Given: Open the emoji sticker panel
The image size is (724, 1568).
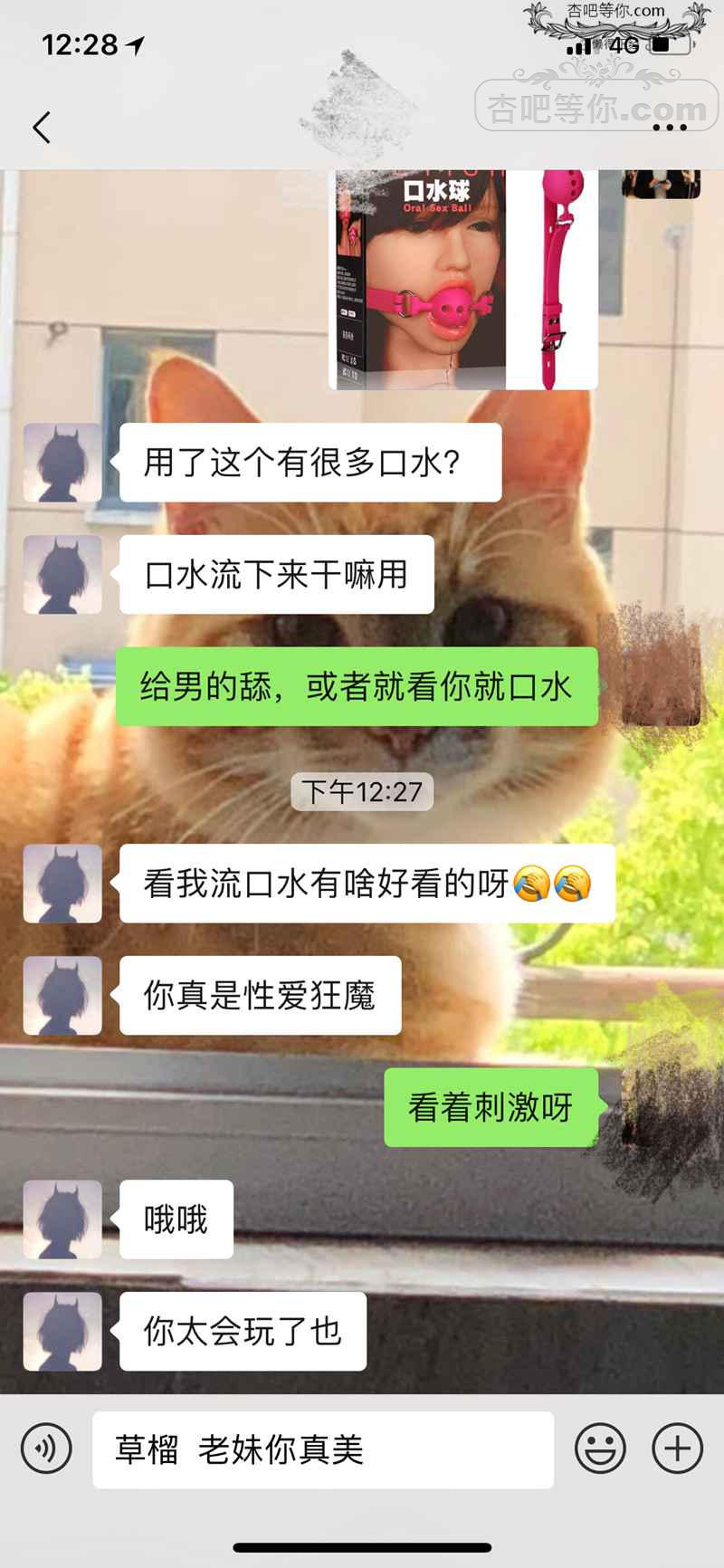Looking at the screenshot, I should point(600,1448).
